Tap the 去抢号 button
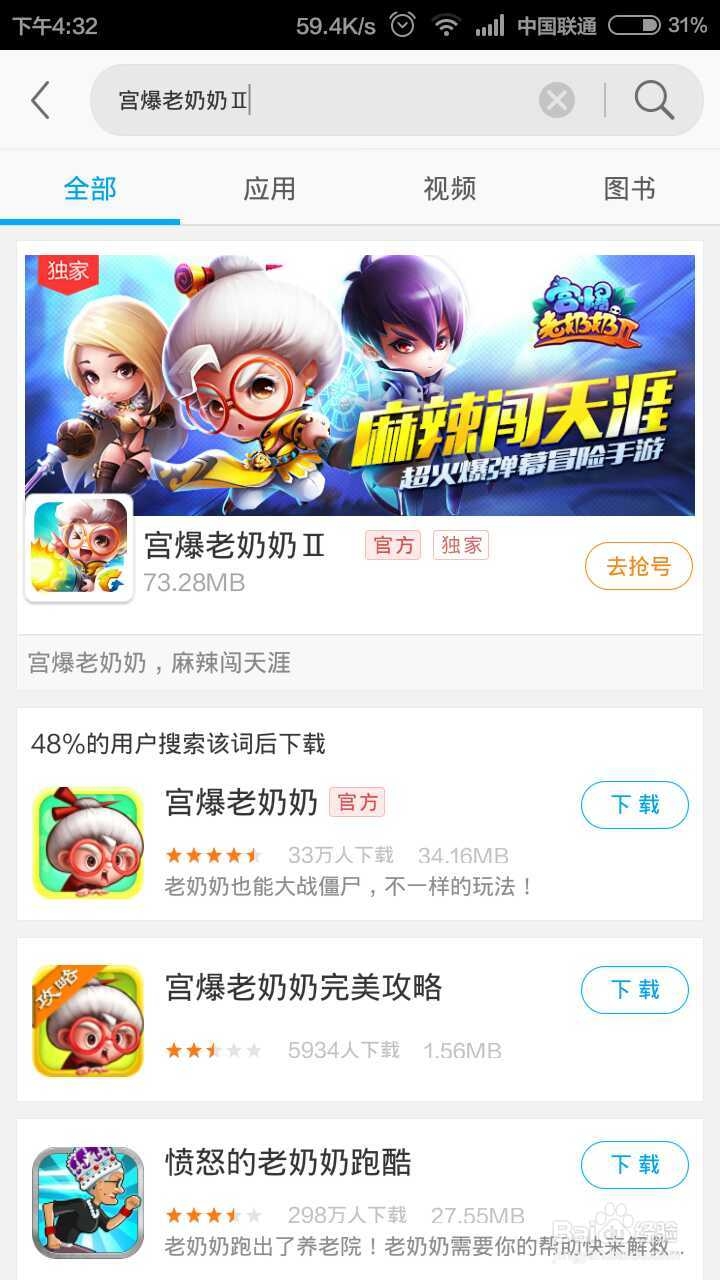The image size is (720, 1280). pos(638,566)
